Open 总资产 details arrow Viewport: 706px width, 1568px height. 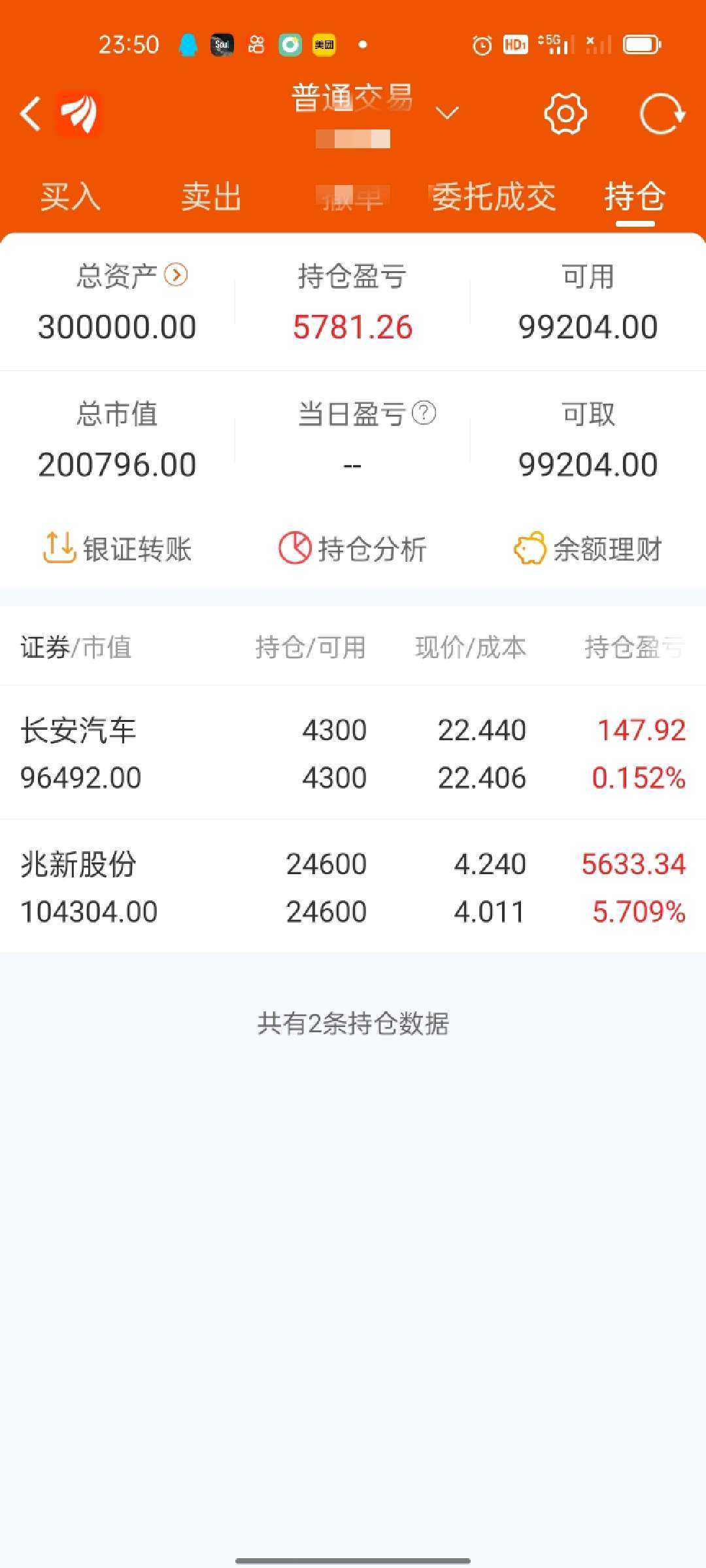176,275
